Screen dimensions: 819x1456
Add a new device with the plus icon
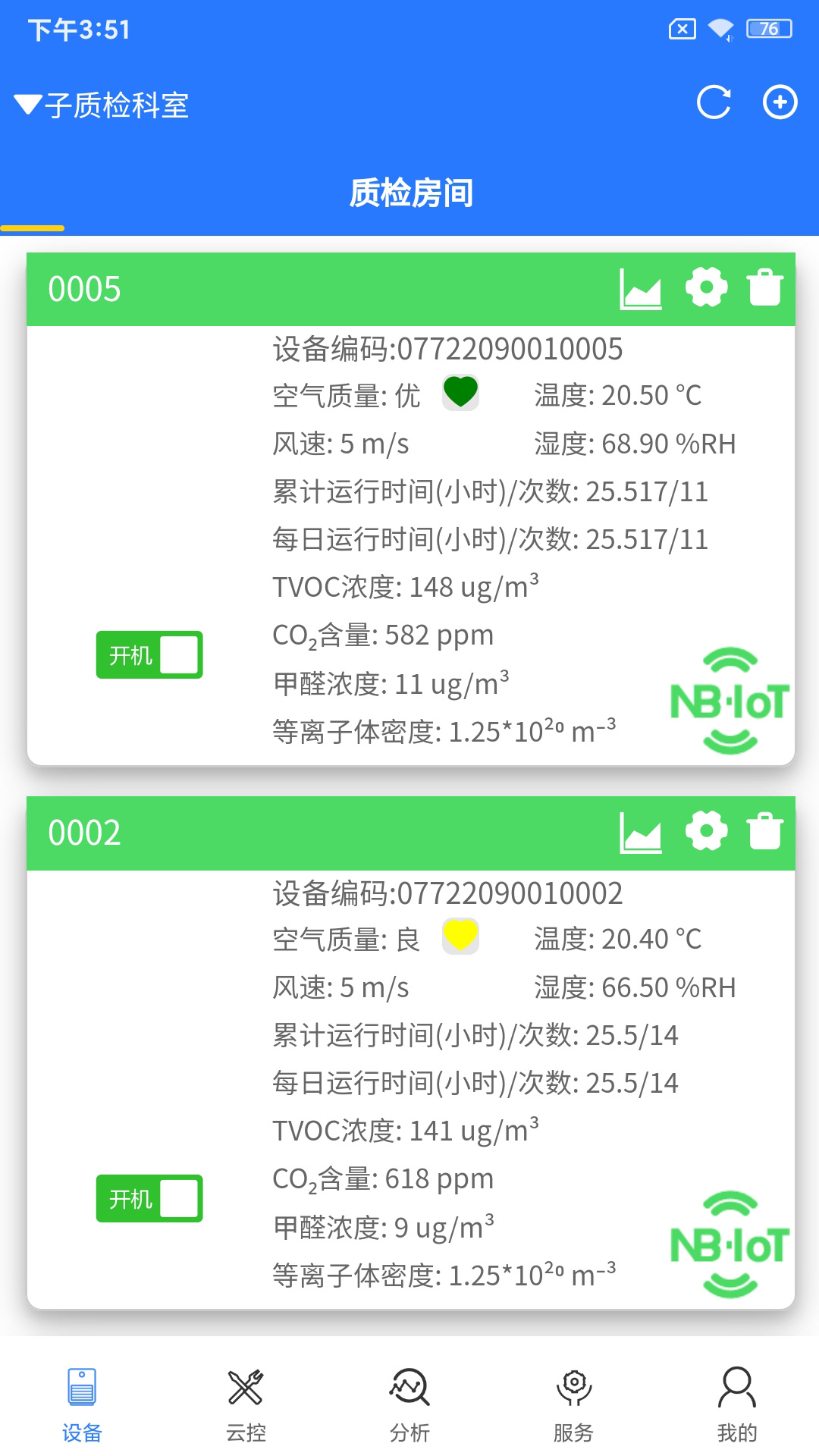pyautogui.click(x=780, y=102)
